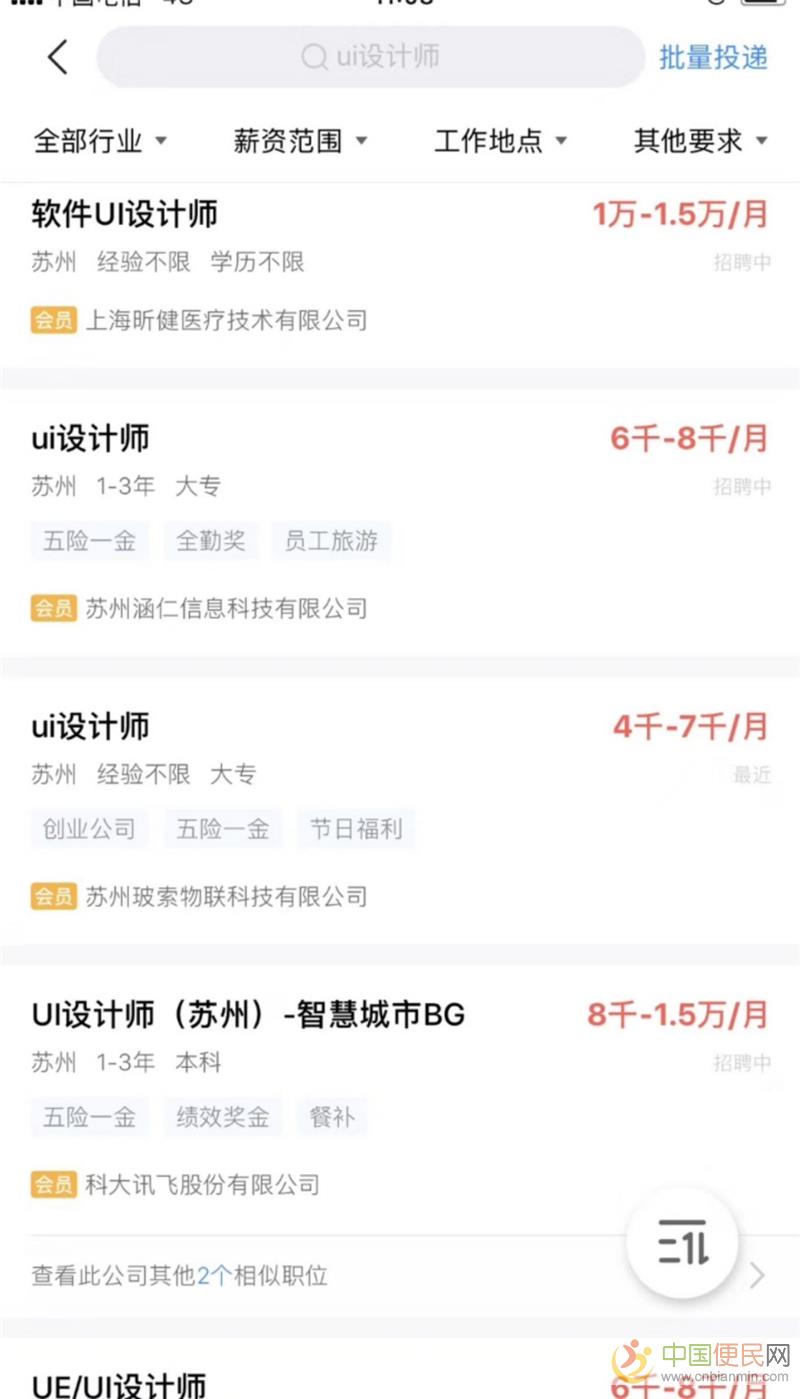Tap the ui设计师 search box
This screenshot has height=1399, width=800.
tap(370, 57)
